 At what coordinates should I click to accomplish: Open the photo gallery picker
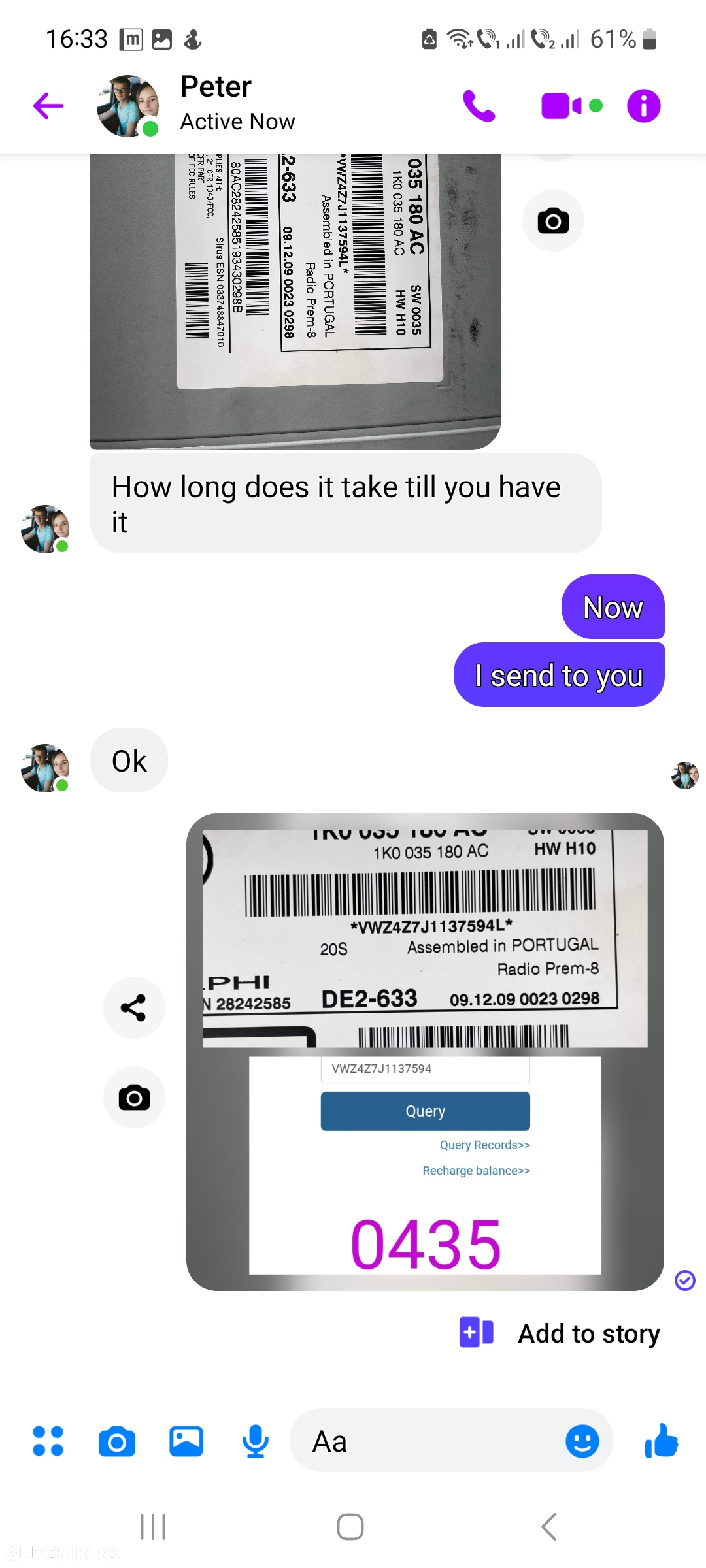(186, 1441)
